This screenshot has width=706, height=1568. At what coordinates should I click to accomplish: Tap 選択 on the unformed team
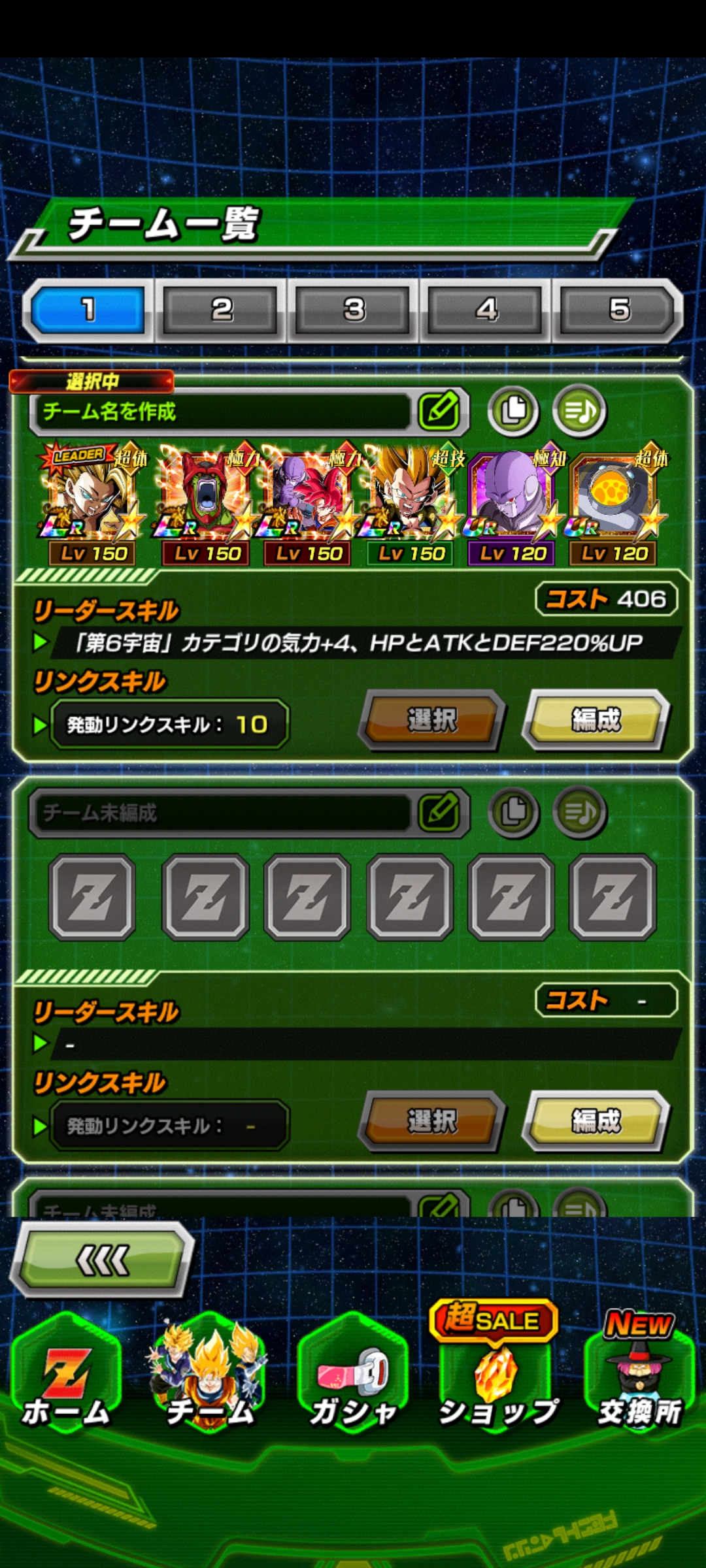[x=431, y=1120]
